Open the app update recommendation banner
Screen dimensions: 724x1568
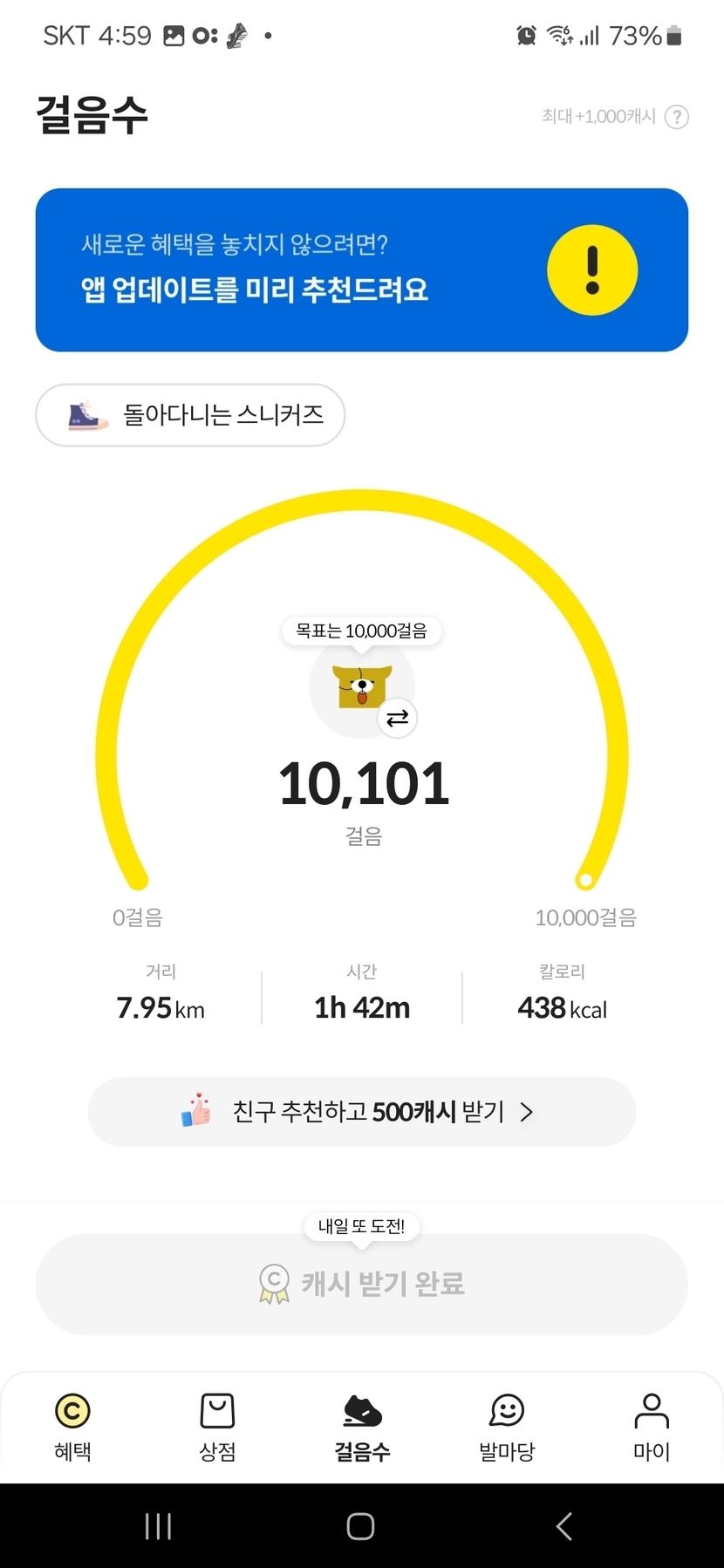pos(361,269)
